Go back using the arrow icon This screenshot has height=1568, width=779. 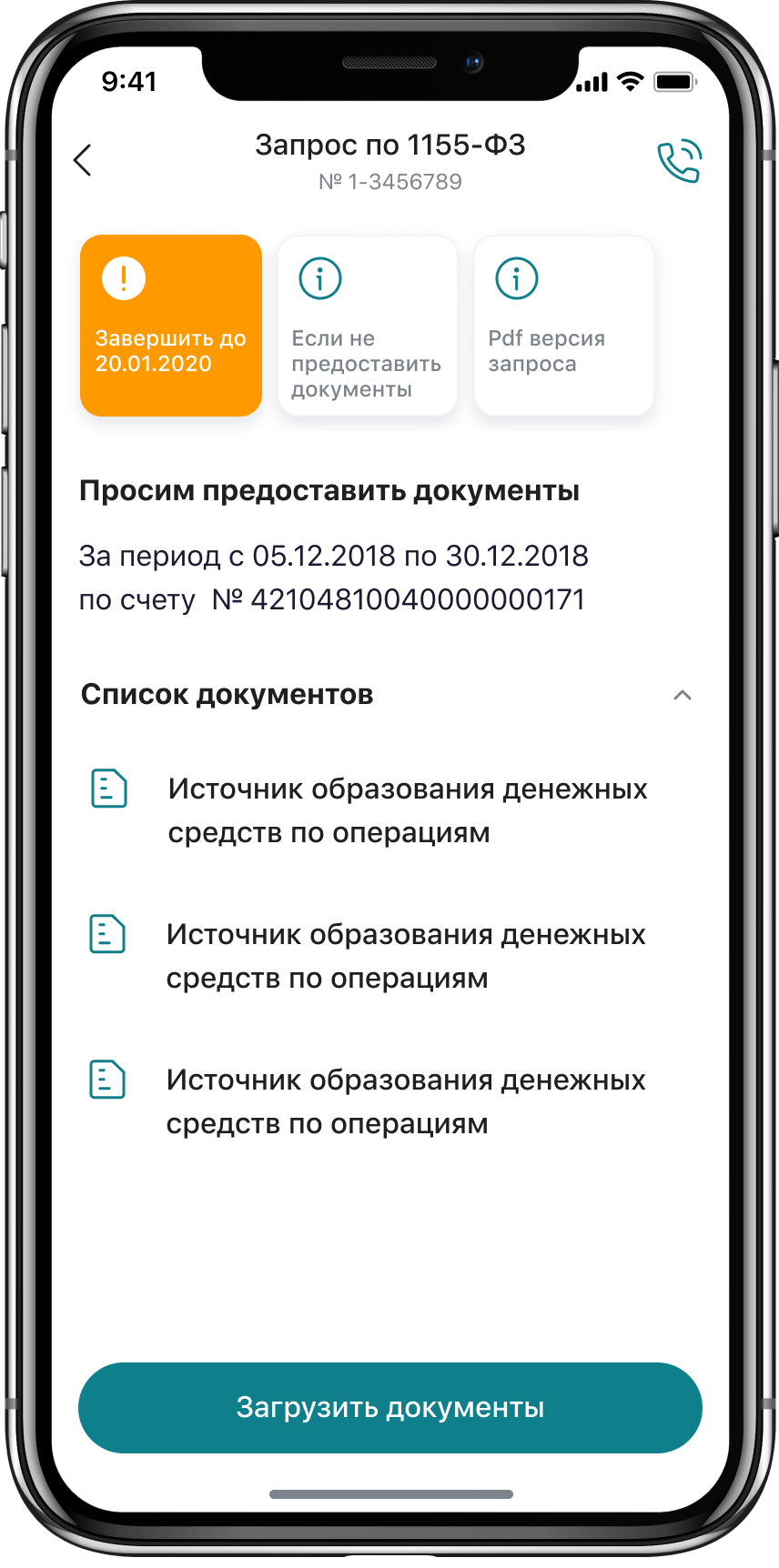[x=83, y=160]
